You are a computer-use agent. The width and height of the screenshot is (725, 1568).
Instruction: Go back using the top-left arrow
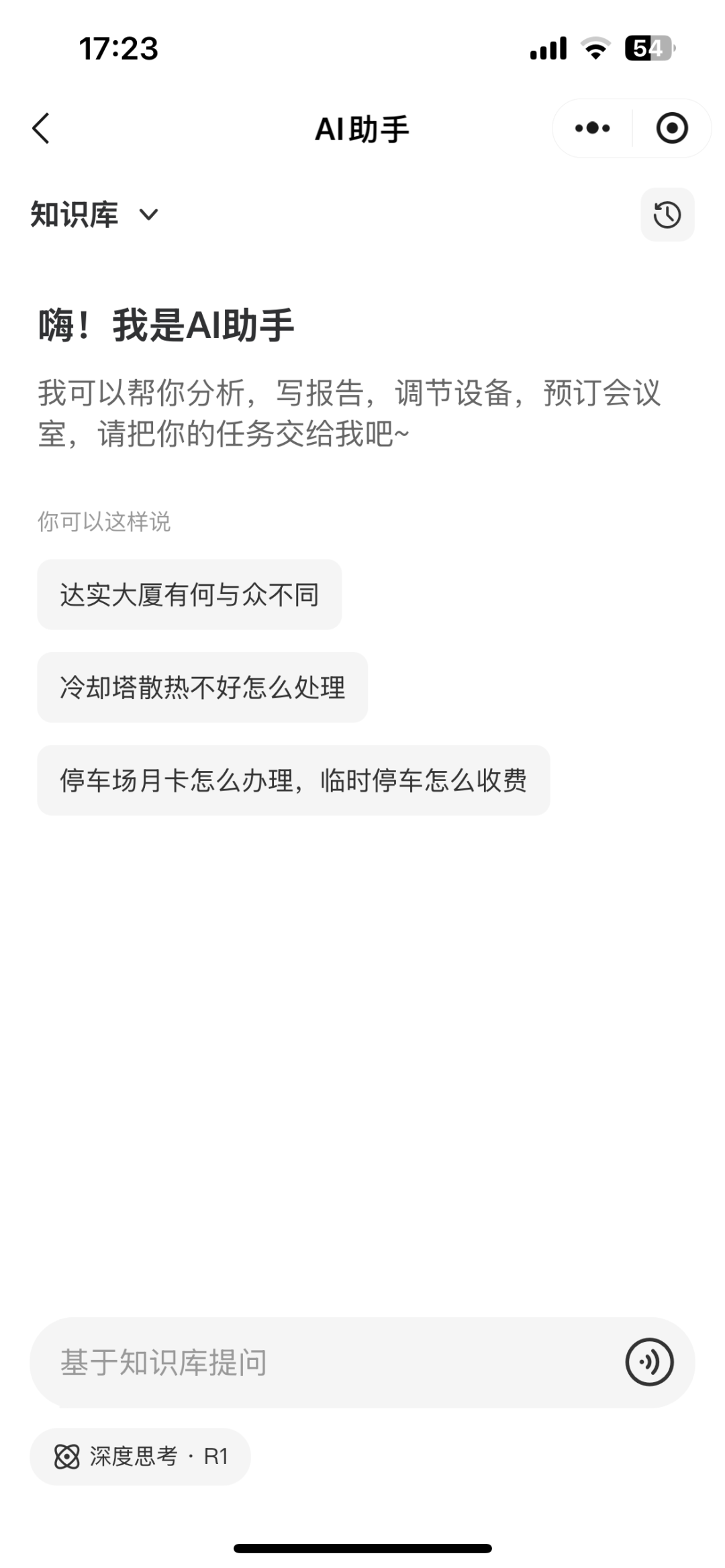coord(41,128)
